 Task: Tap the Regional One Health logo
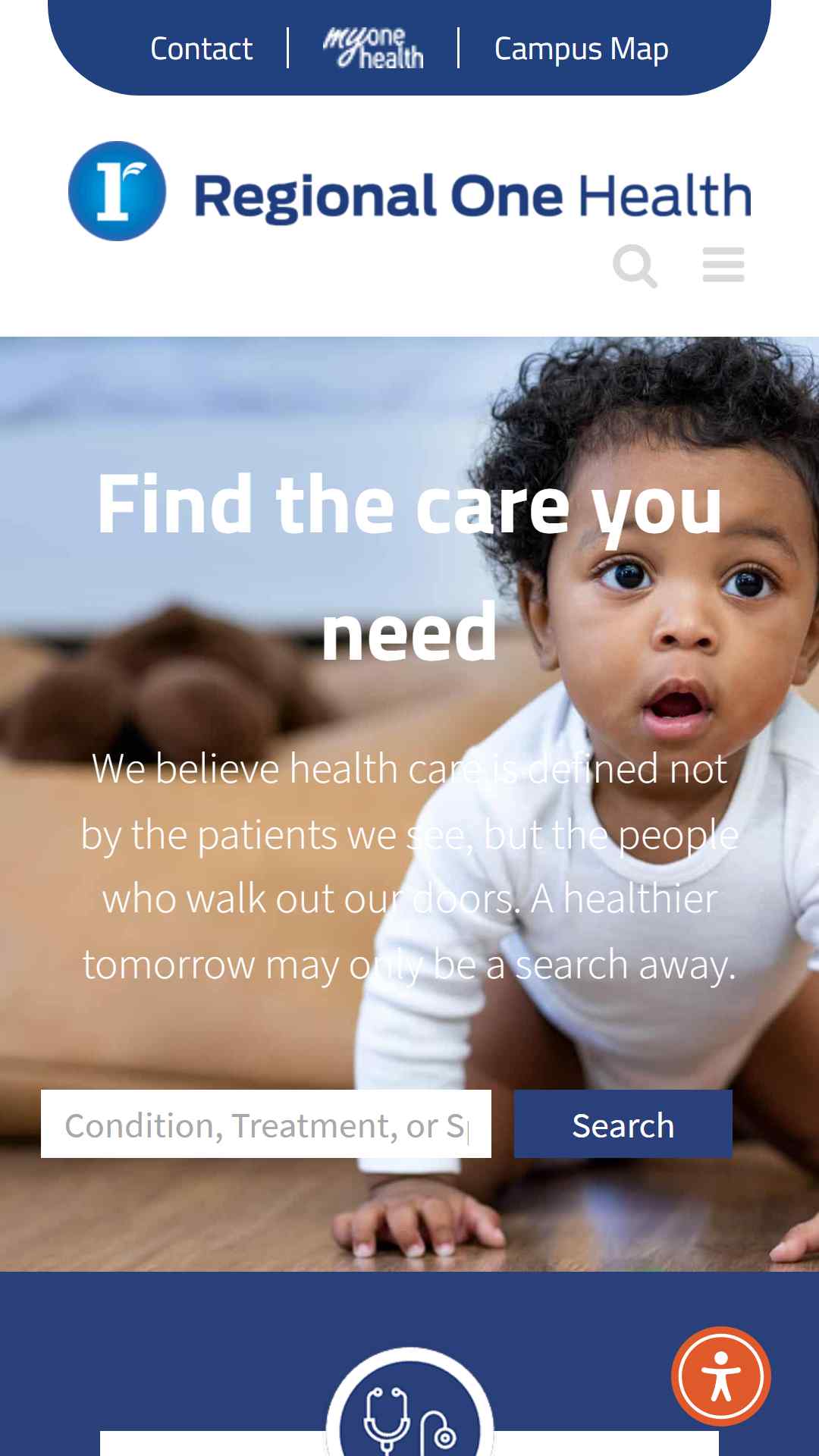(x=409, y=192)
